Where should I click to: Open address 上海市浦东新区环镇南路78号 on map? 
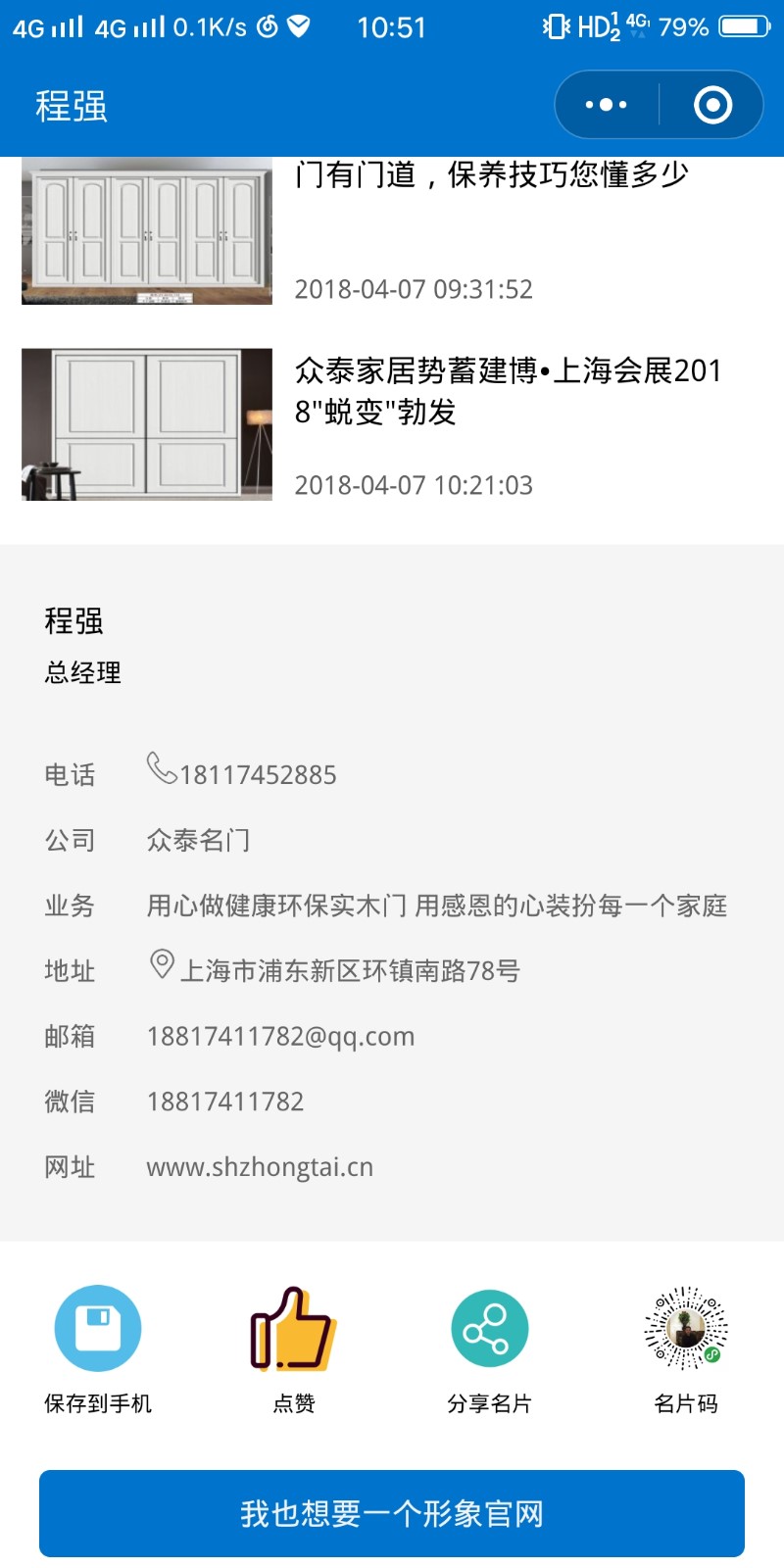tap(349, 970)
